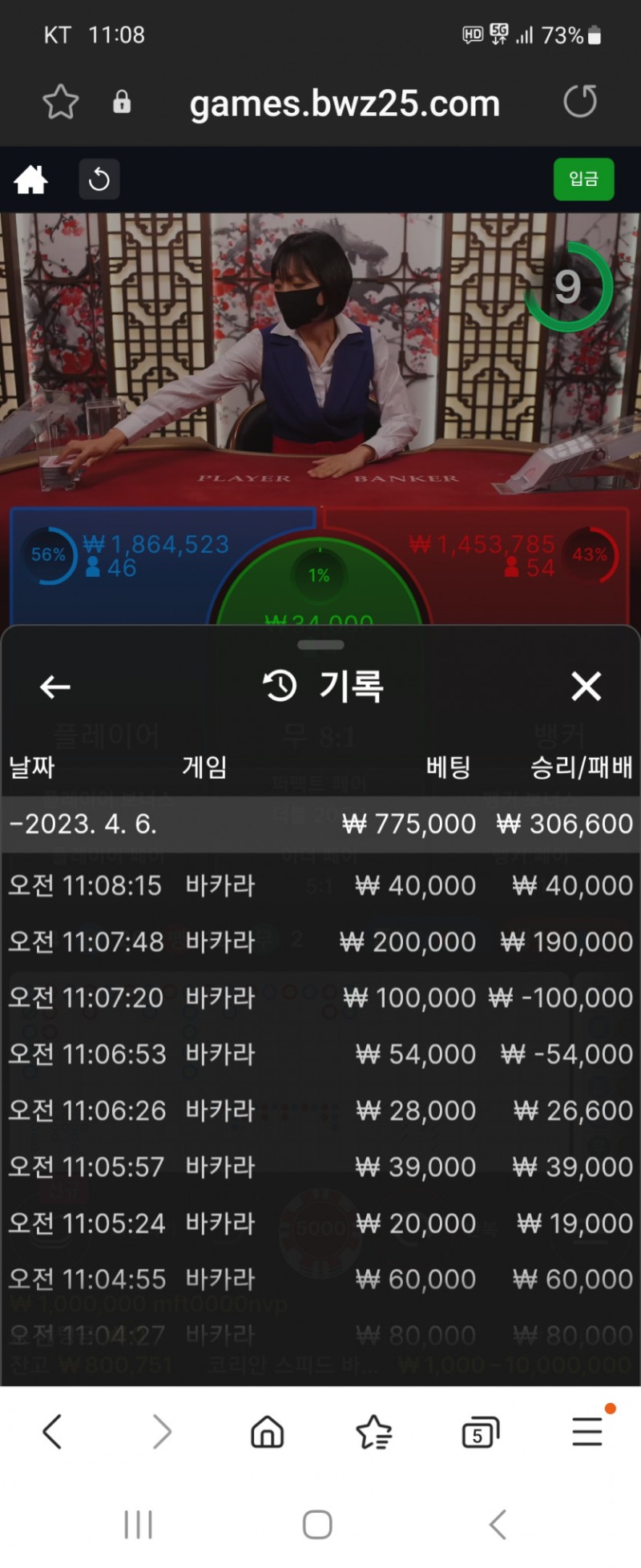Open the 11:07:20 baccarat record
Viewport: 641px width, 1568px height.
[320, 998]
